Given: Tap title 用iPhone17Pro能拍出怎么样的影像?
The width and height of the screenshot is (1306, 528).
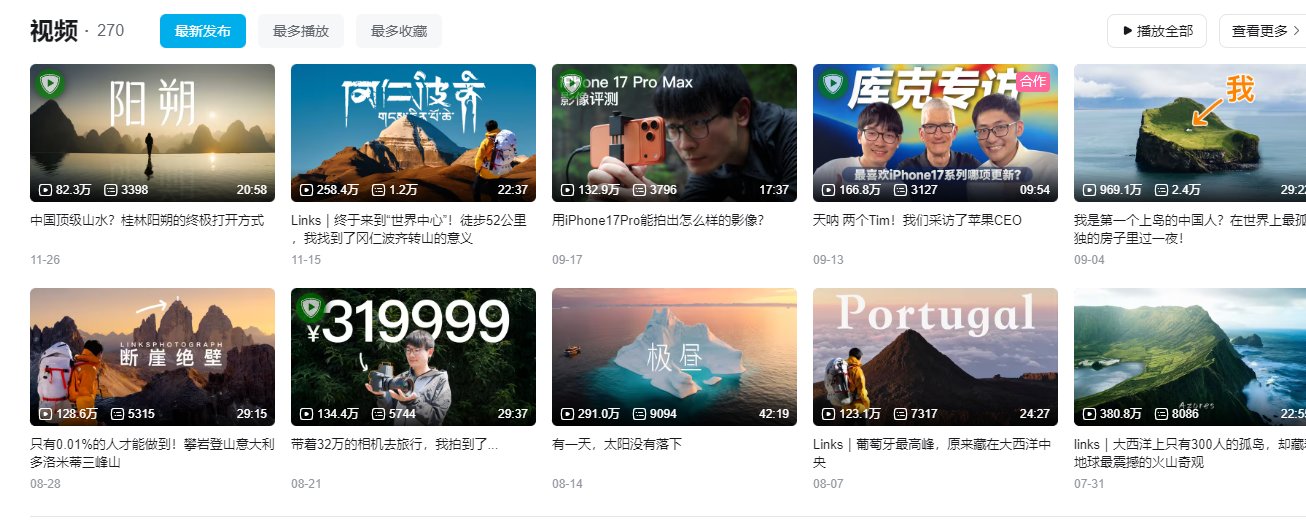Looking at the screenshot, I should click(658, 220).
